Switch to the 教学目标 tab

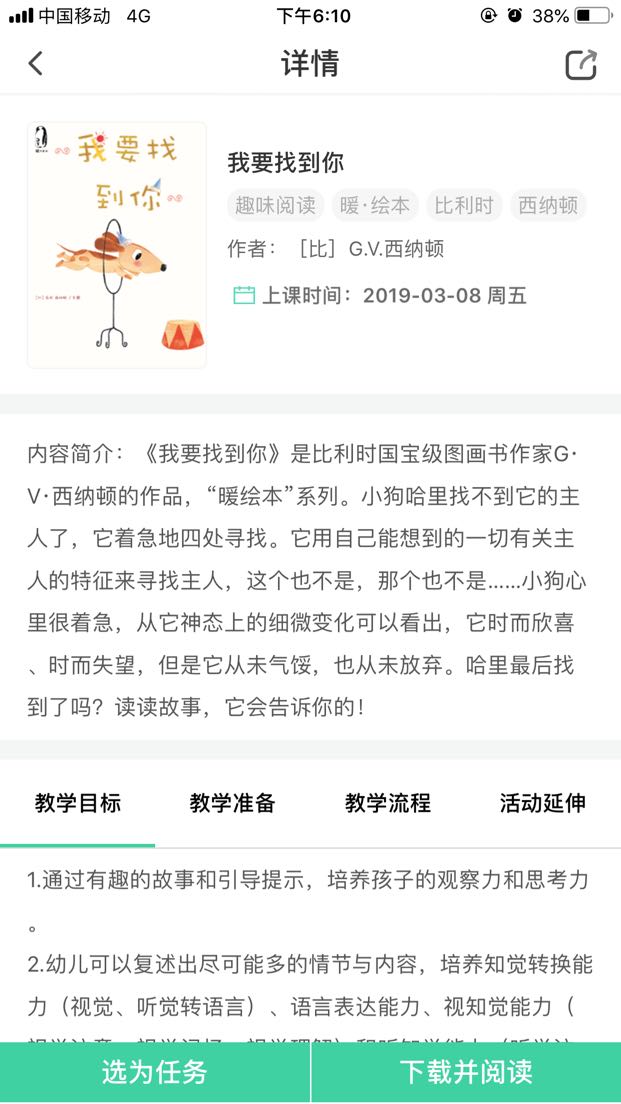pyautogui.click(x=77, y=803)
